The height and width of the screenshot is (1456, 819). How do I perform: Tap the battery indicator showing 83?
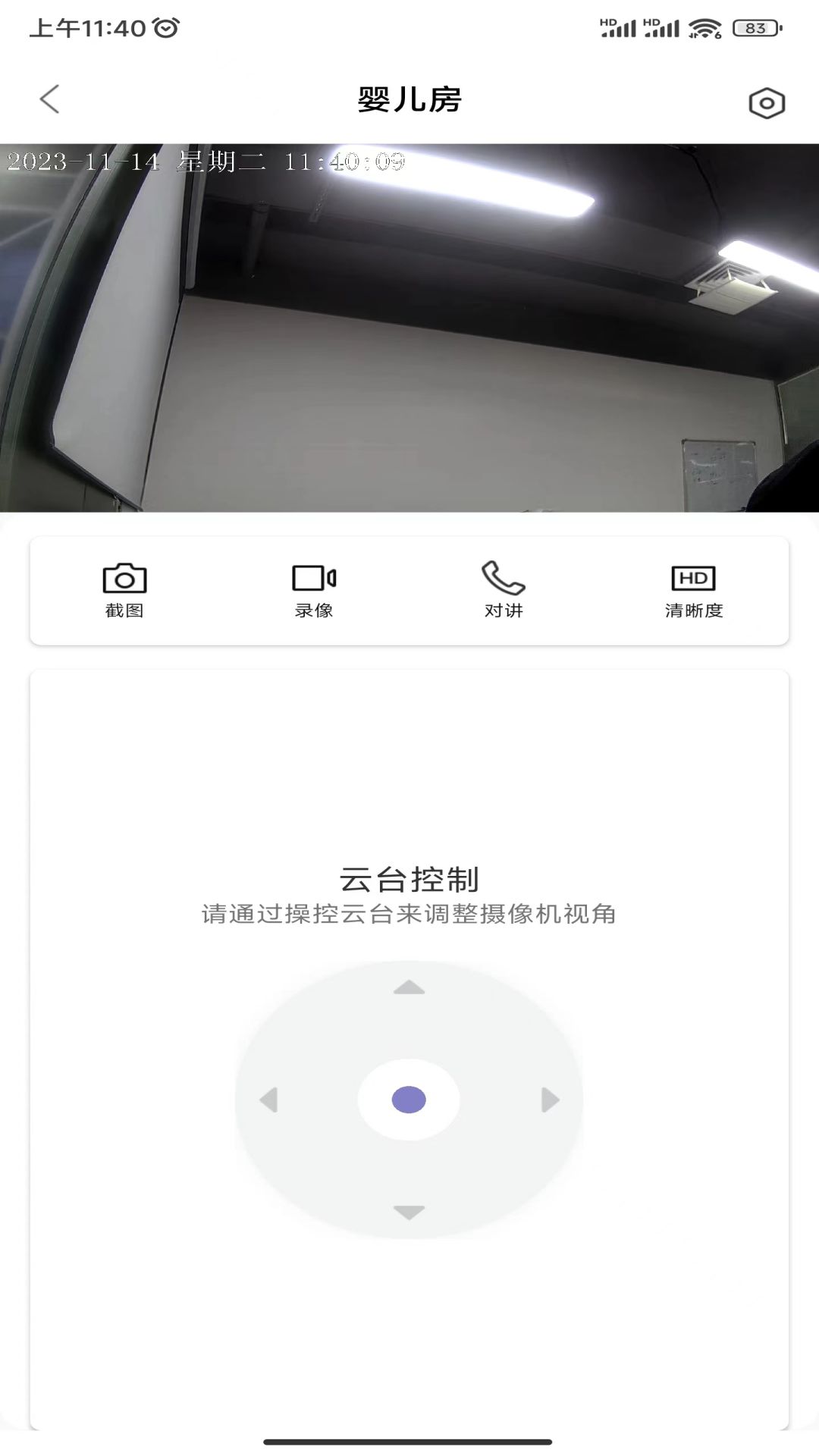pos(749,28)
